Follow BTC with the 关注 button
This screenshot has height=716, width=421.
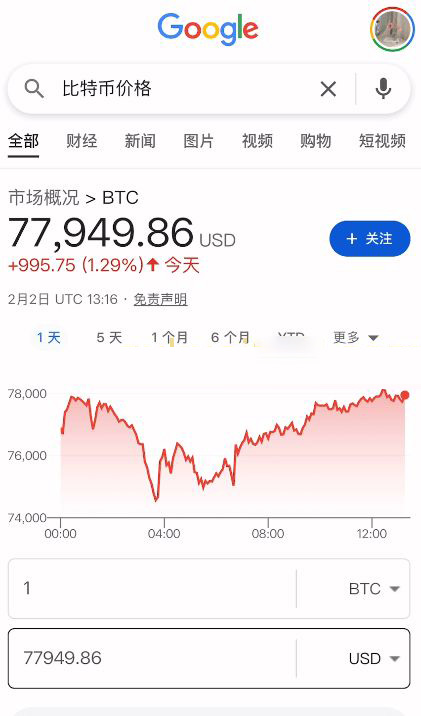(x=370, y=238)
